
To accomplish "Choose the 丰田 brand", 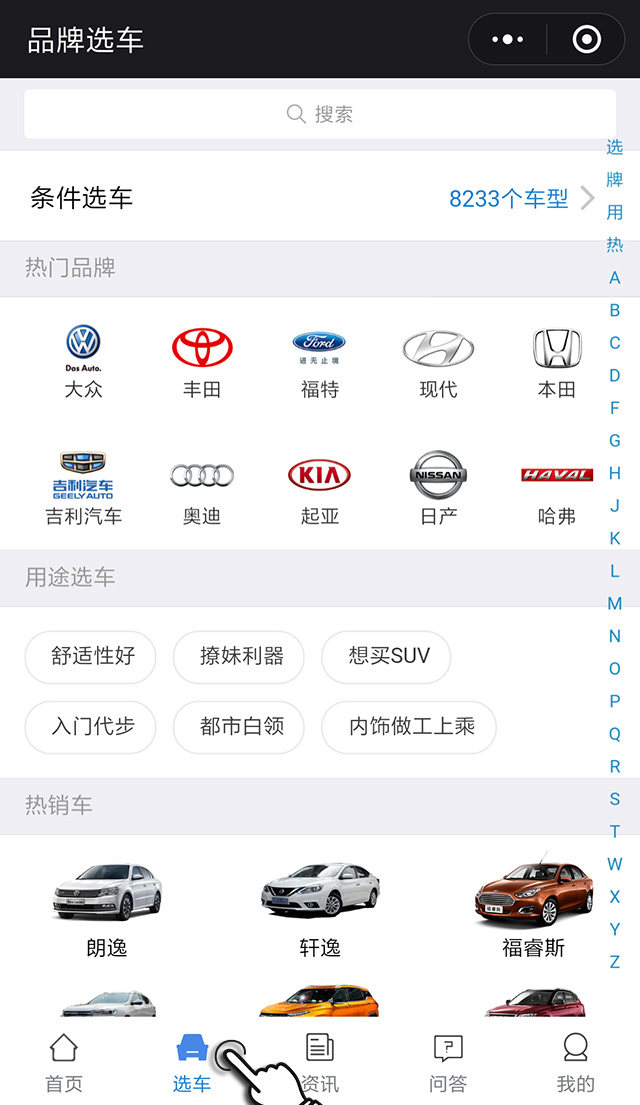I will click(202, 362).
